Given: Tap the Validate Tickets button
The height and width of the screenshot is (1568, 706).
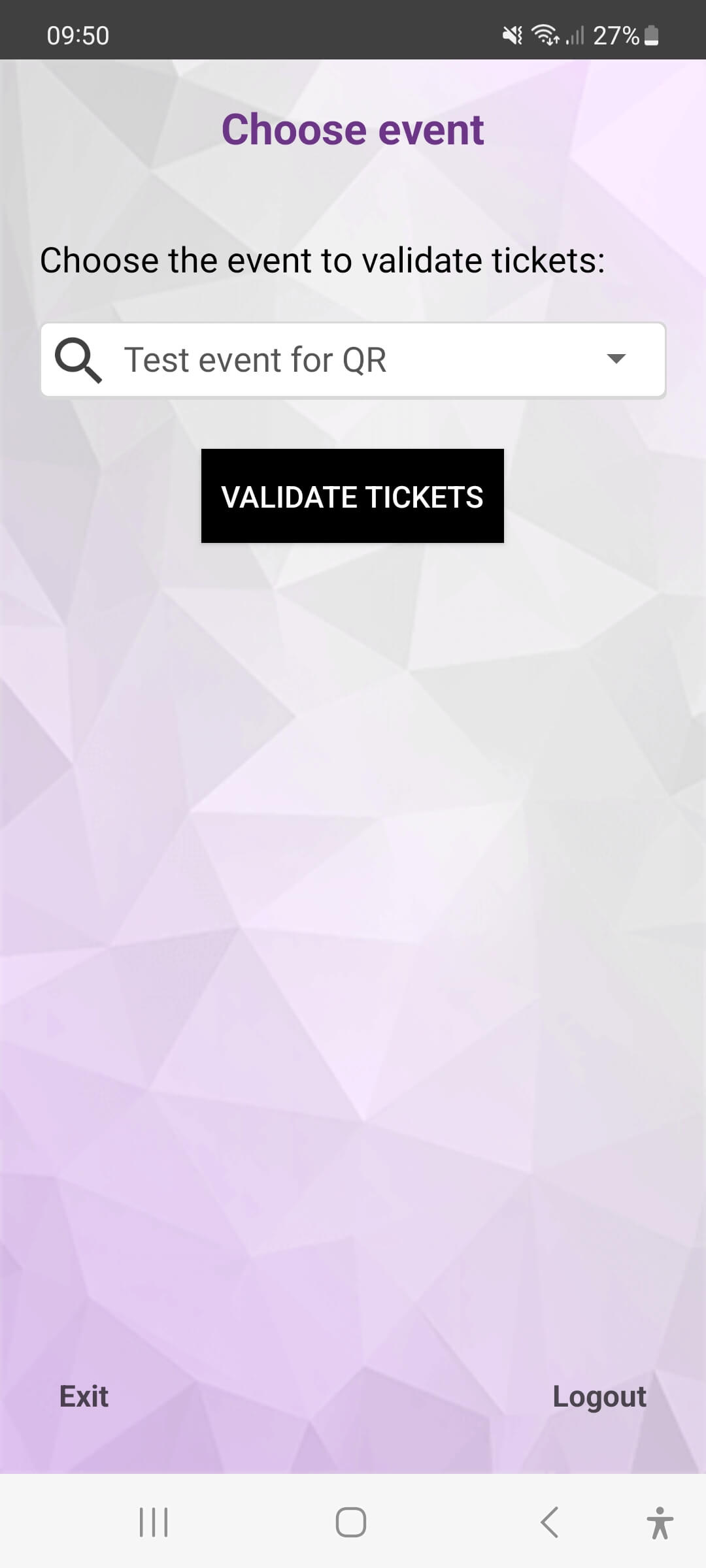Looking at the screenshot, I should (352, 496).
